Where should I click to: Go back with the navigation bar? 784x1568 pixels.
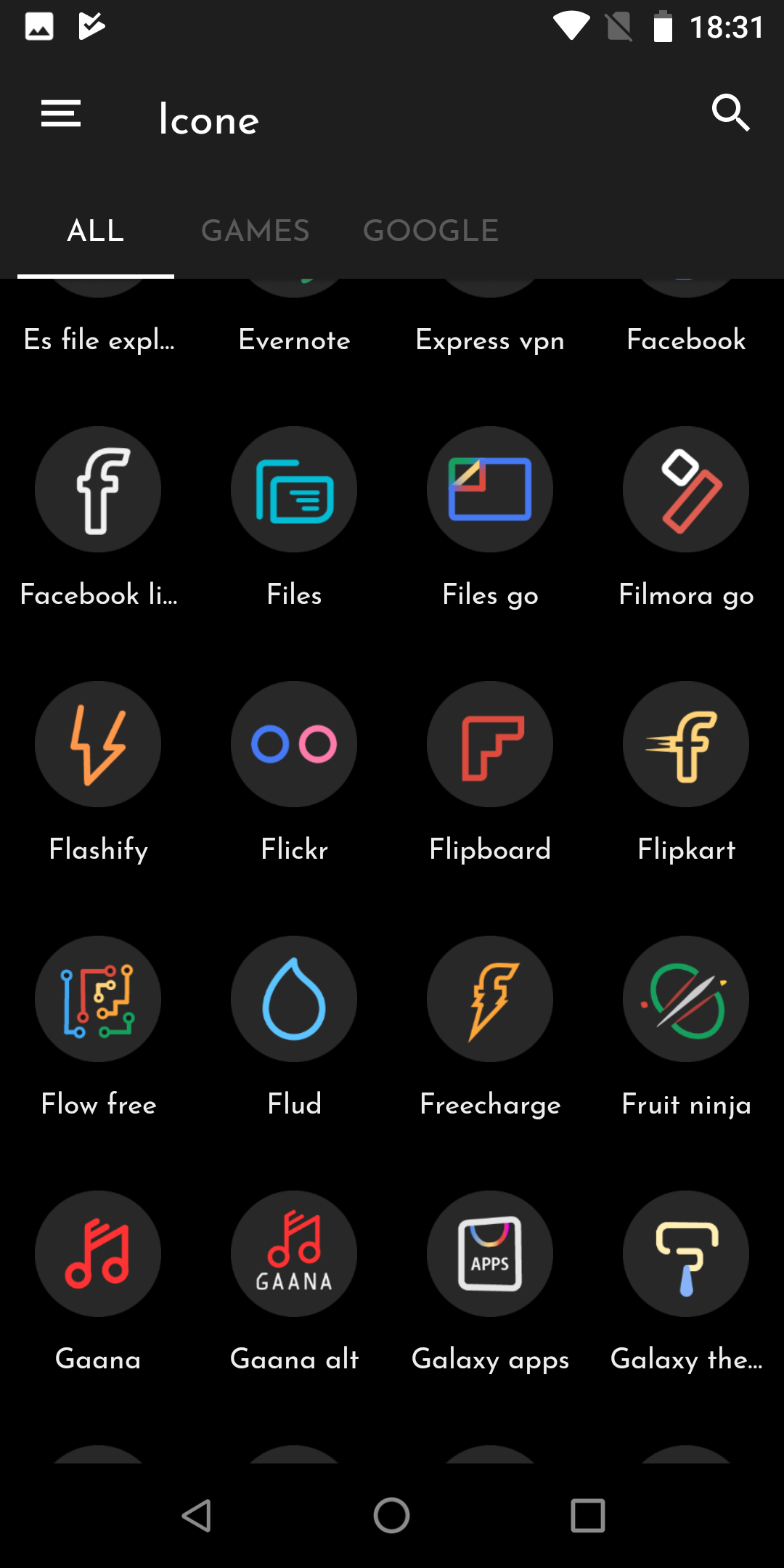click(x=196, y=1516)
